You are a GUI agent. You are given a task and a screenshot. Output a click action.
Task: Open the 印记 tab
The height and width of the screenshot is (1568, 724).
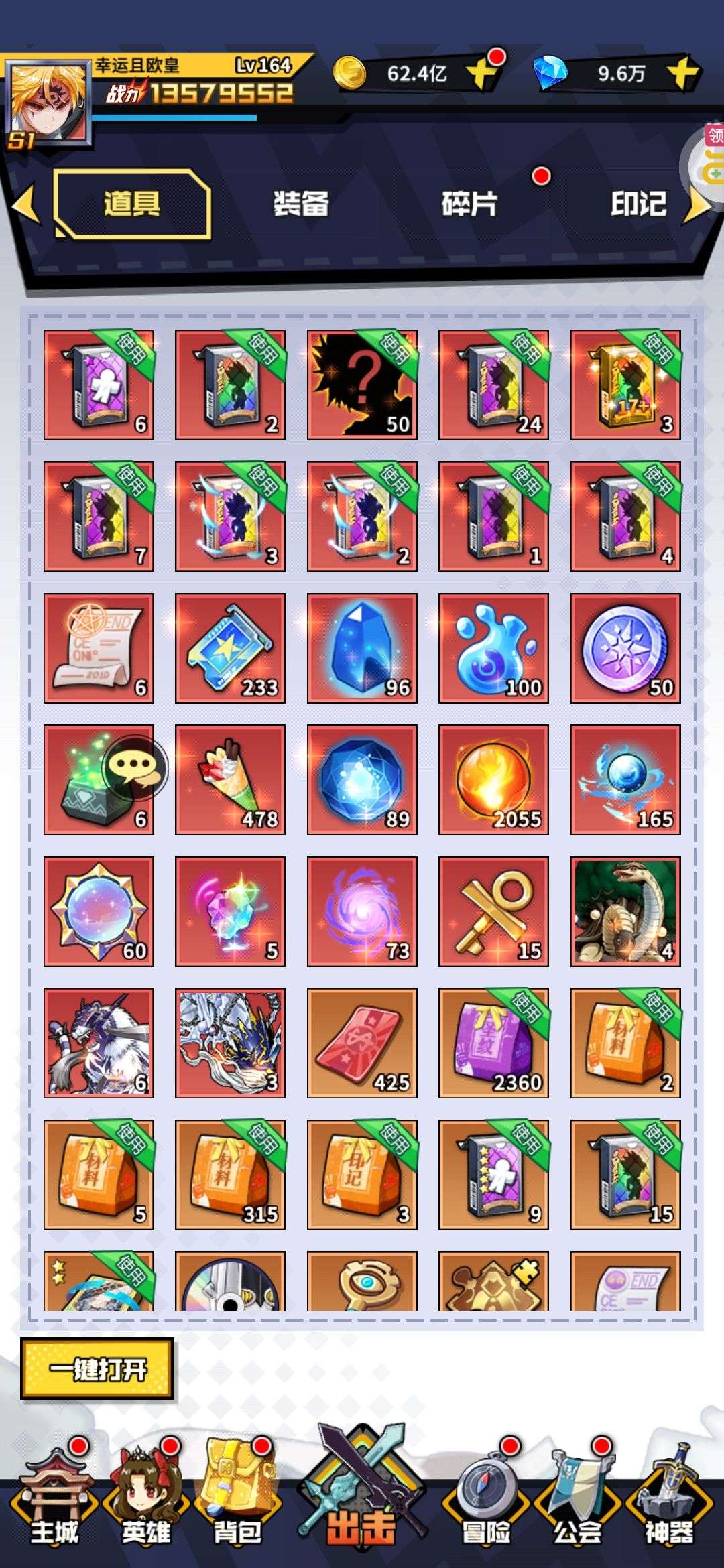638,204
